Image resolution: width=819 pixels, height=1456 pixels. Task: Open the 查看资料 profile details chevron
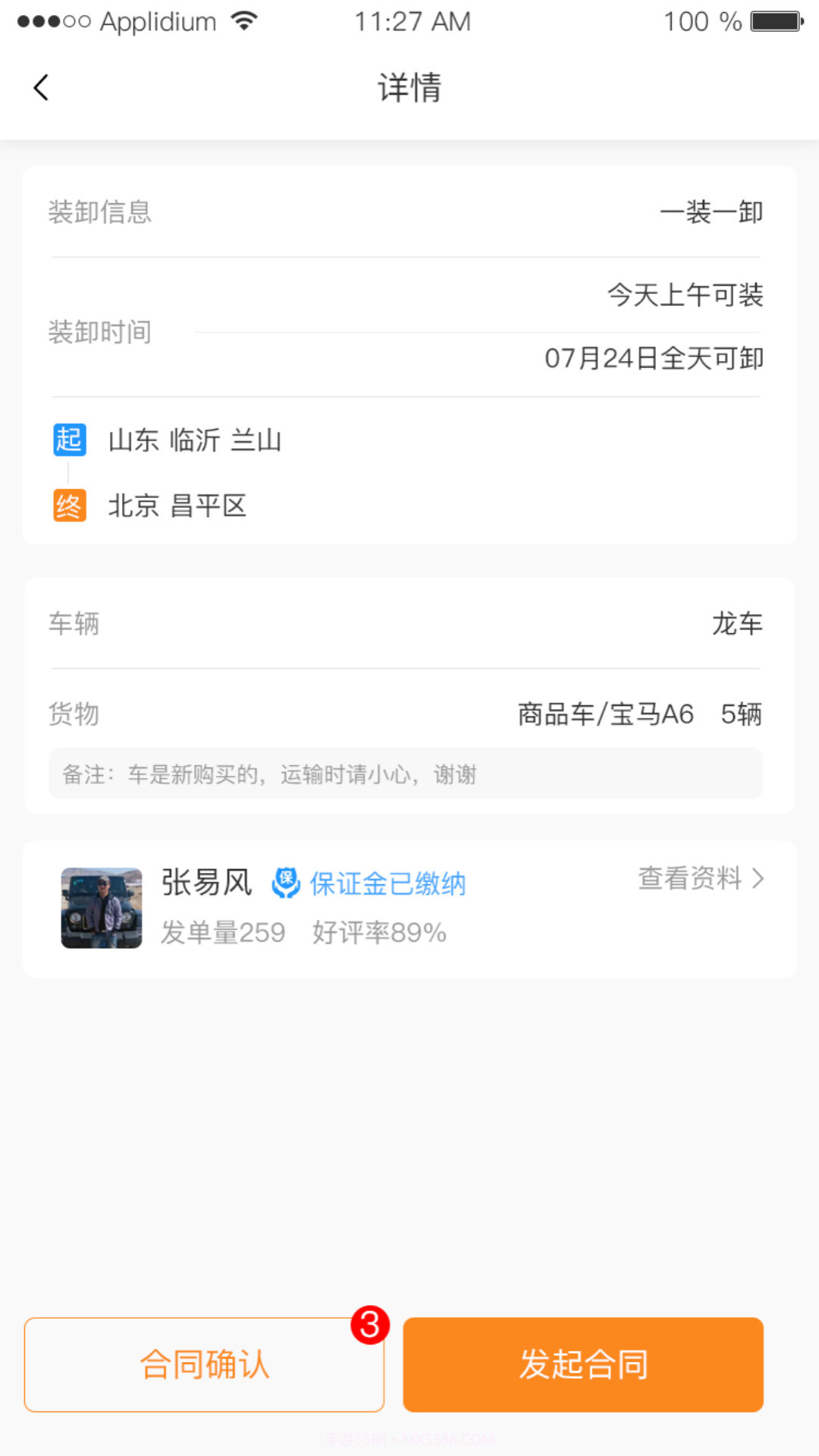(x=701, y=879)
